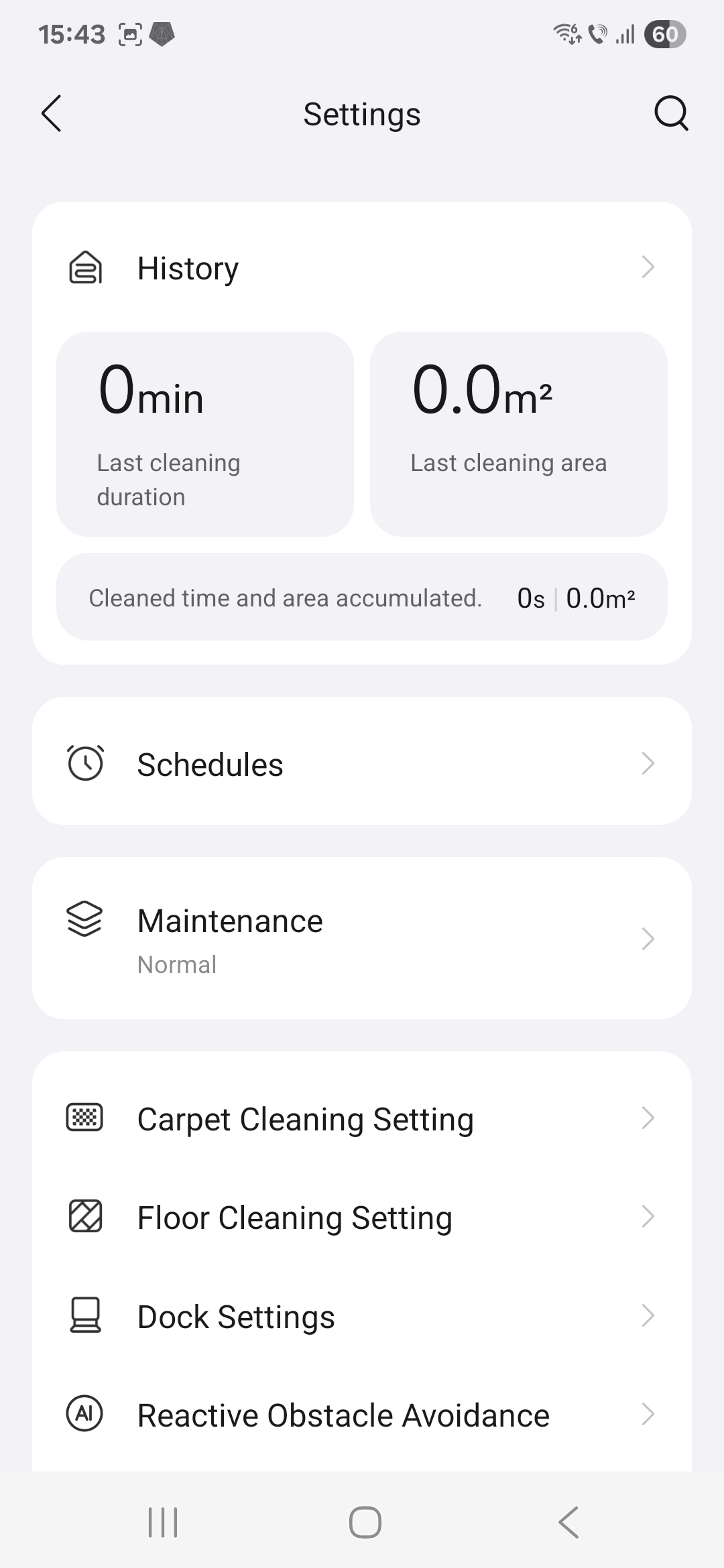Open recent apps from navigation bar

click(163, 1522)
